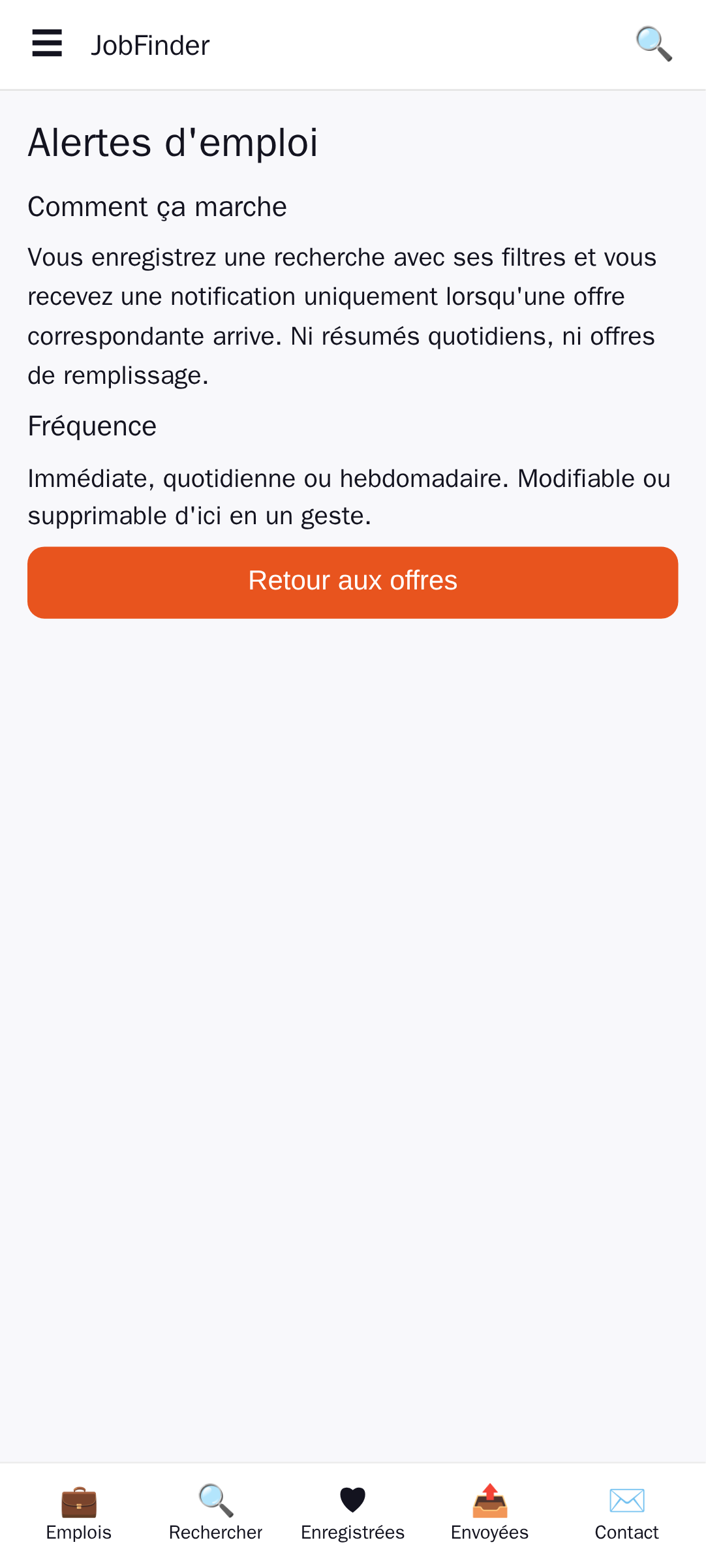
Task: Tap the search magnifier in the top bar
Action: 654,44
